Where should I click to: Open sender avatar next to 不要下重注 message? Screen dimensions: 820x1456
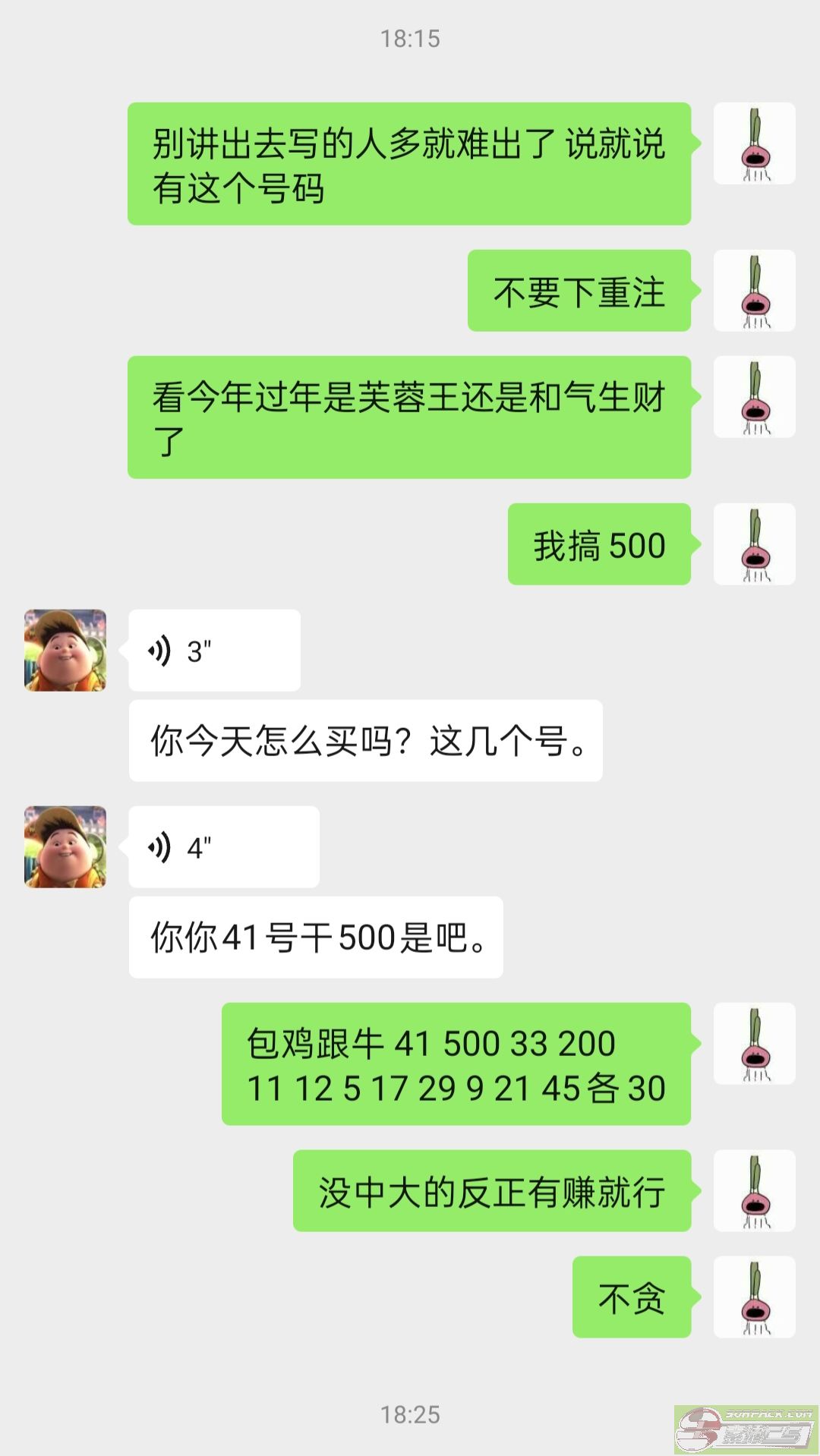pos(754,291)
